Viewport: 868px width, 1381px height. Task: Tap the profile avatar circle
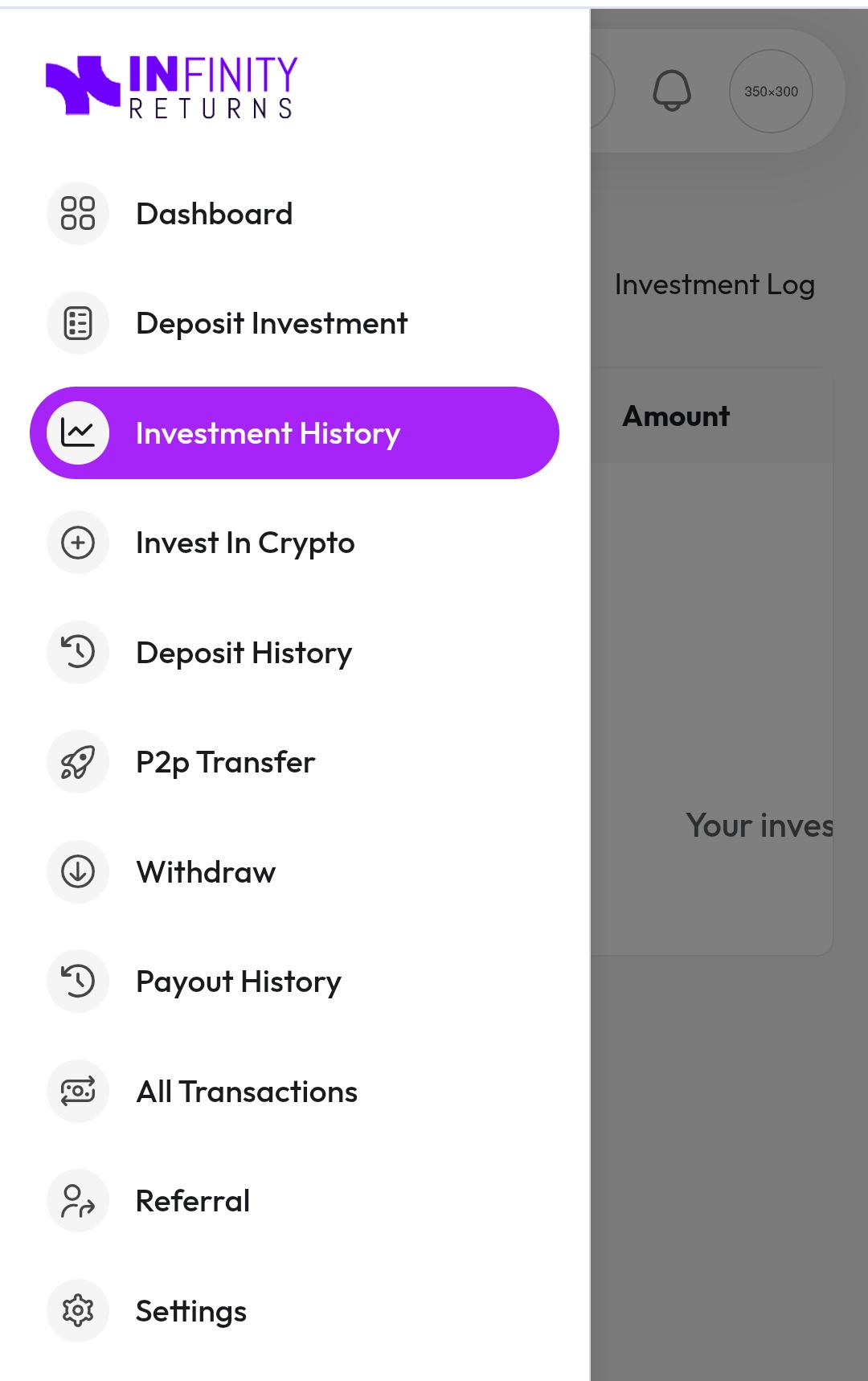pos(771,92)
